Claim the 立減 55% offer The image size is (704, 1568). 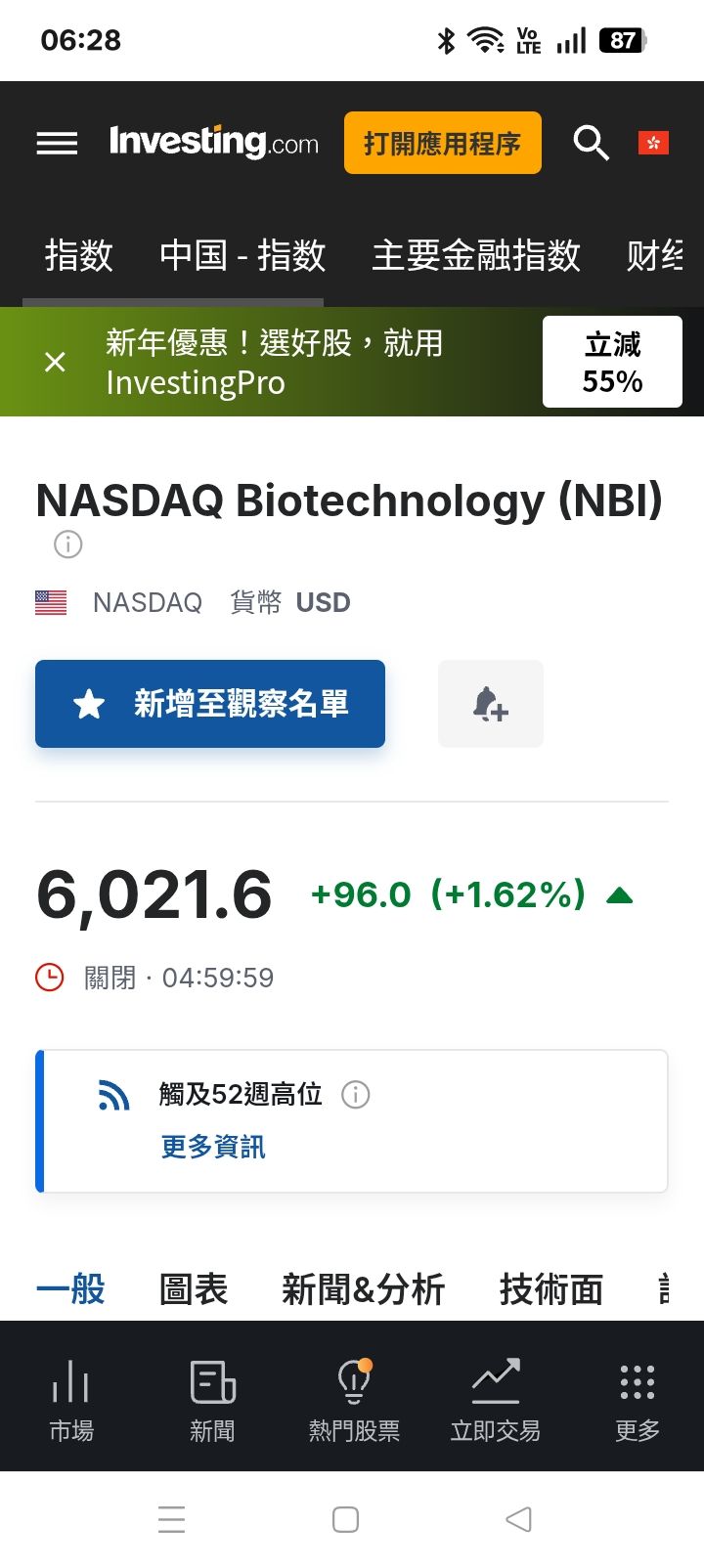[612, 362]
